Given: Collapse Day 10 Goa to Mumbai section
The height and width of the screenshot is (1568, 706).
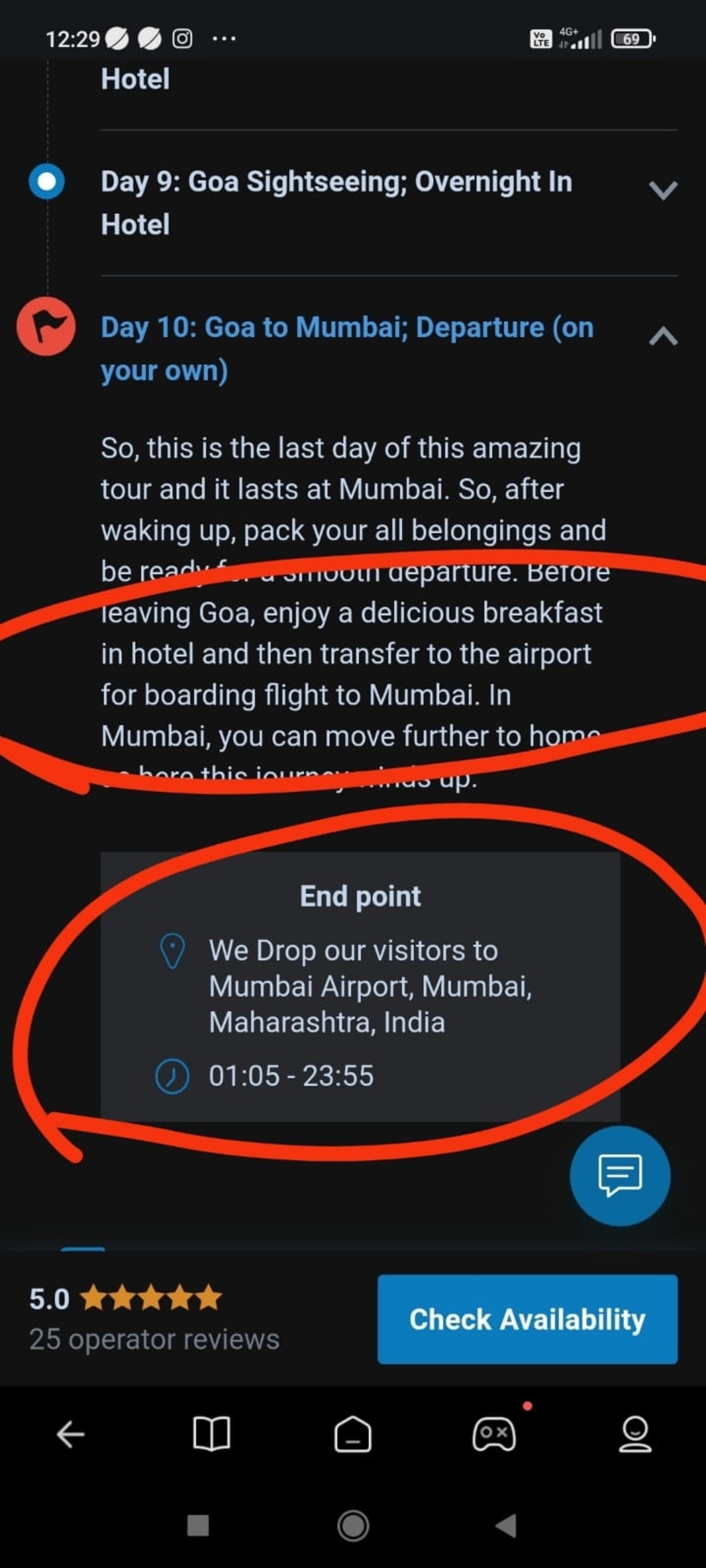Looking at the screenshot, I should click(663, 336).
